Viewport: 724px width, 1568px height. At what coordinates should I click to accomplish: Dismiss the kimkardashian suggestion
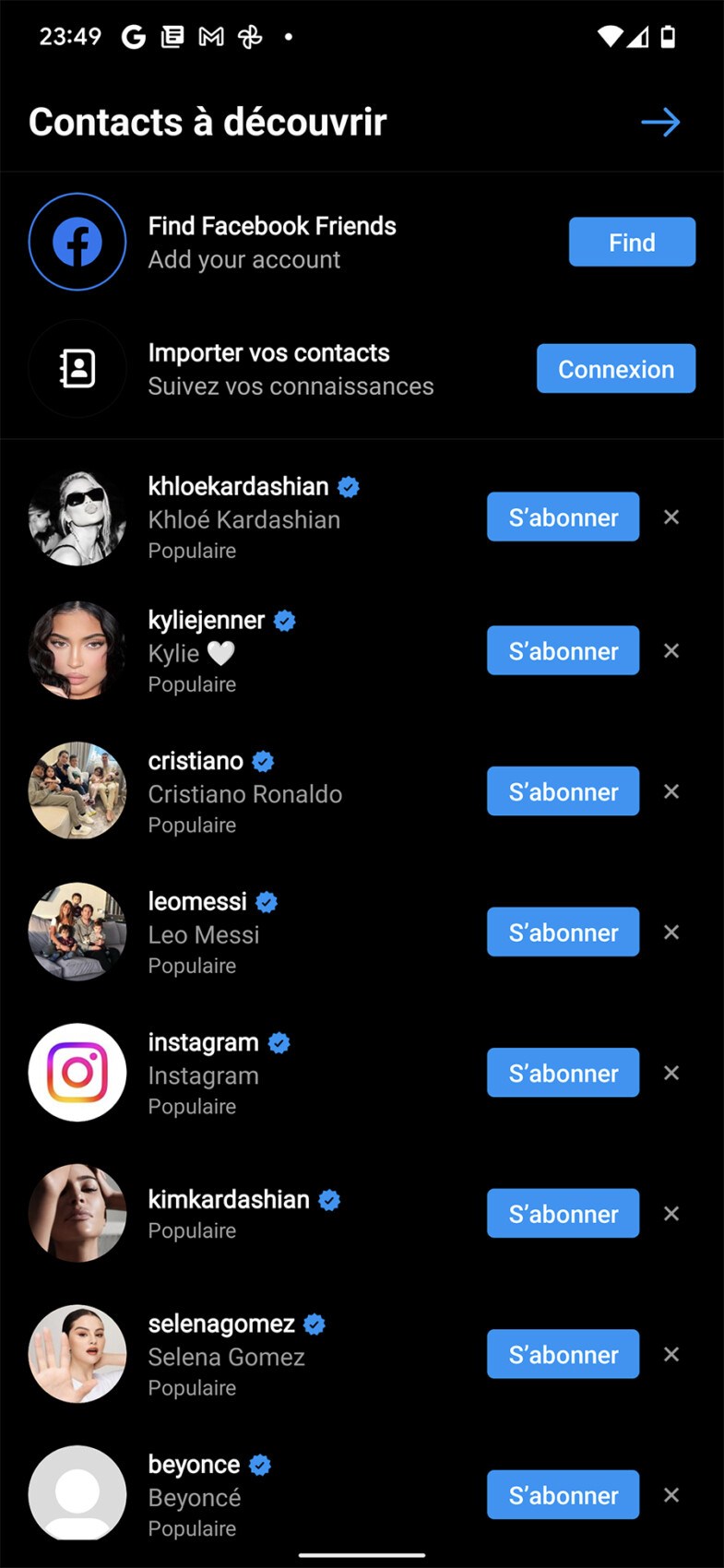pos(671,1213)
